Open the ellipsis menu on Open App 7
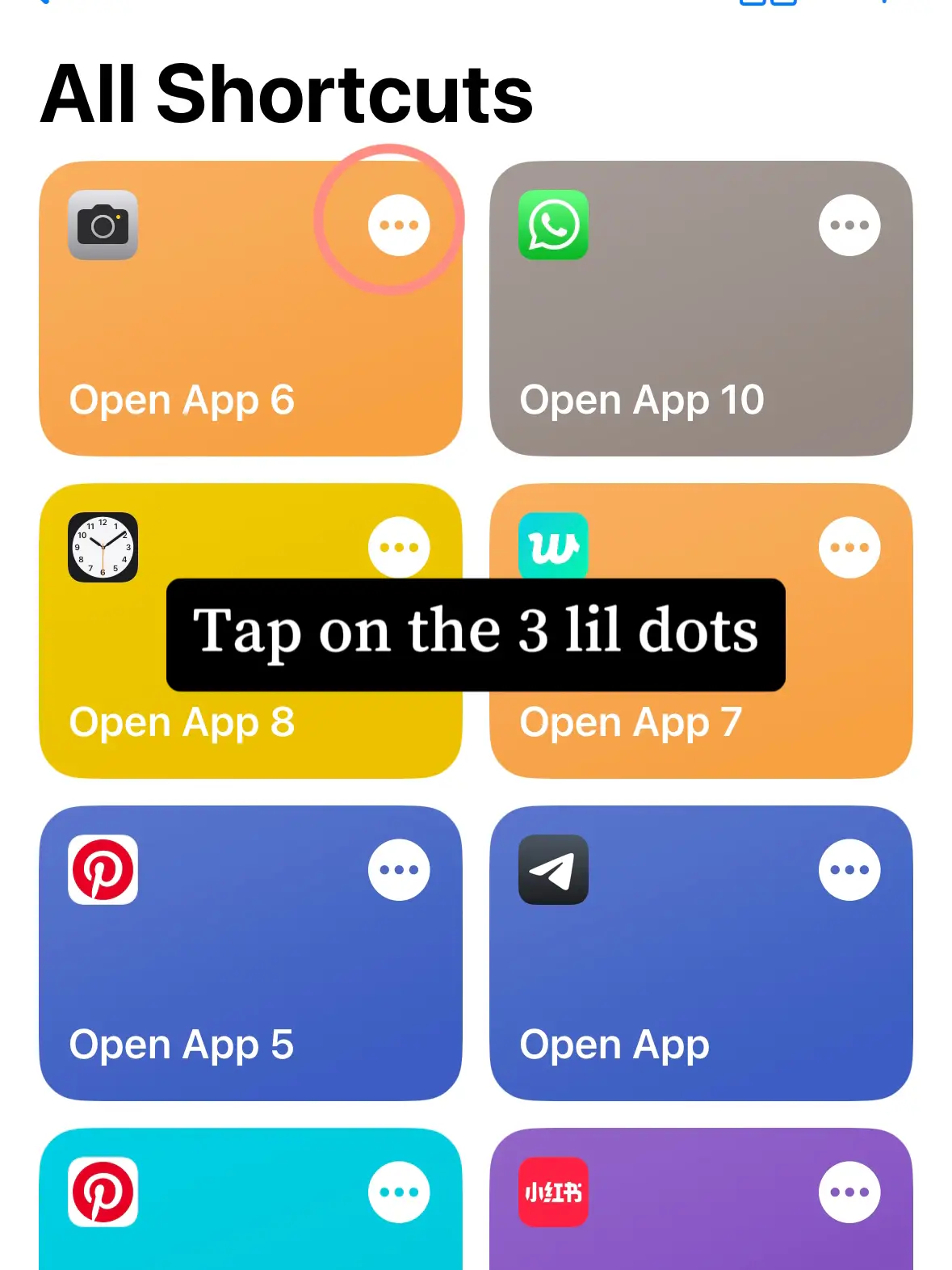This screenshot has width=952, height=1270. pyautogui.click(x=849, y=547)
